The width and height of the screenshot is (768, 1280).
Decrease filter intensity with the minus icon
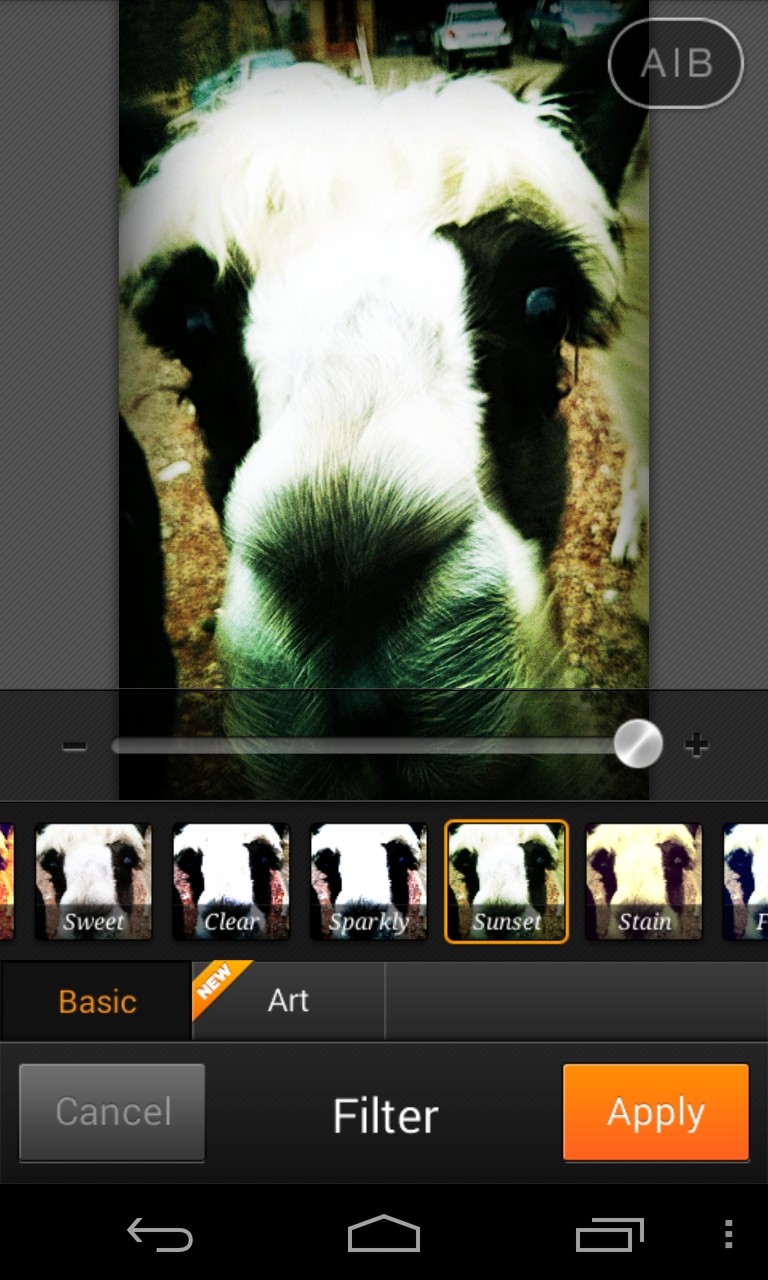(75, 746)
